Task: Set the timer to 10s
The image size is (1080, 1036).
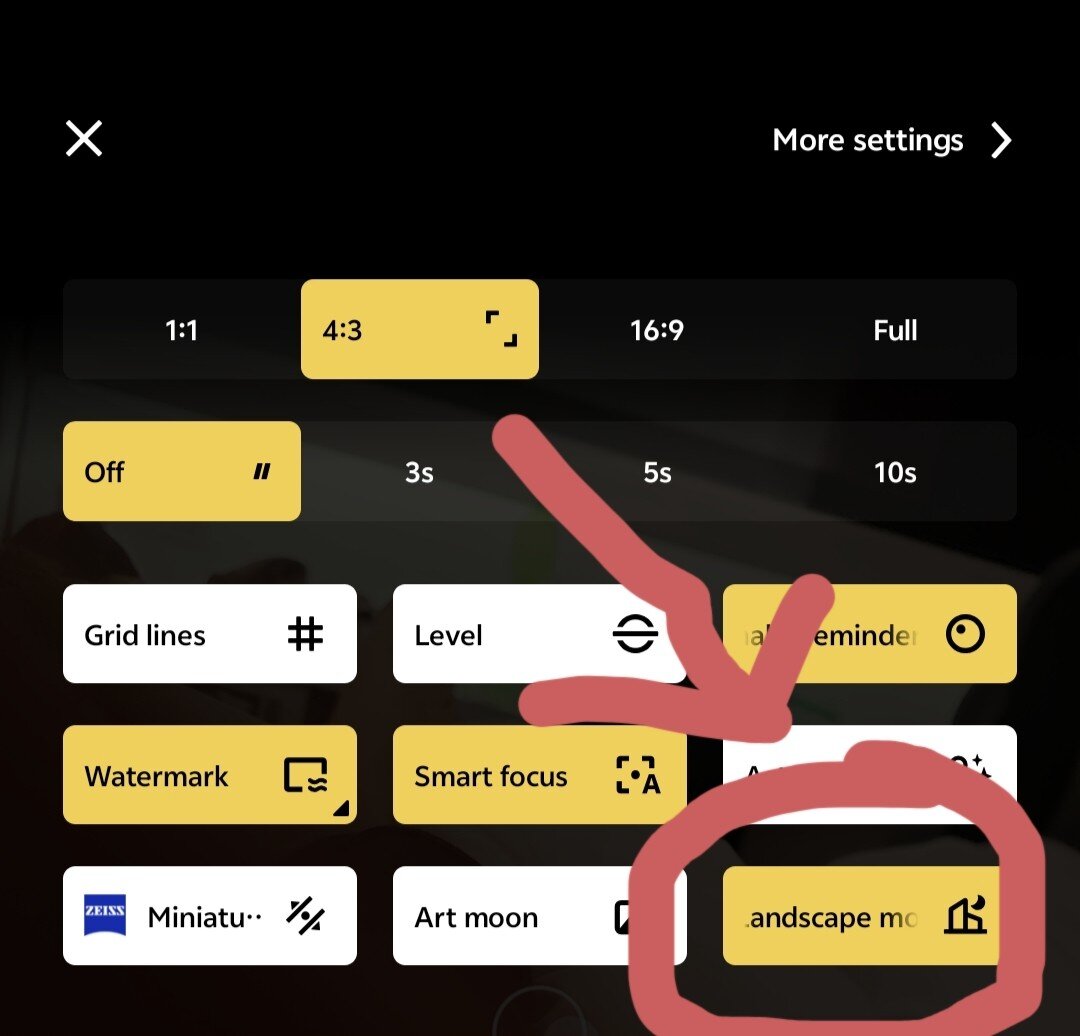Action: 895,472
